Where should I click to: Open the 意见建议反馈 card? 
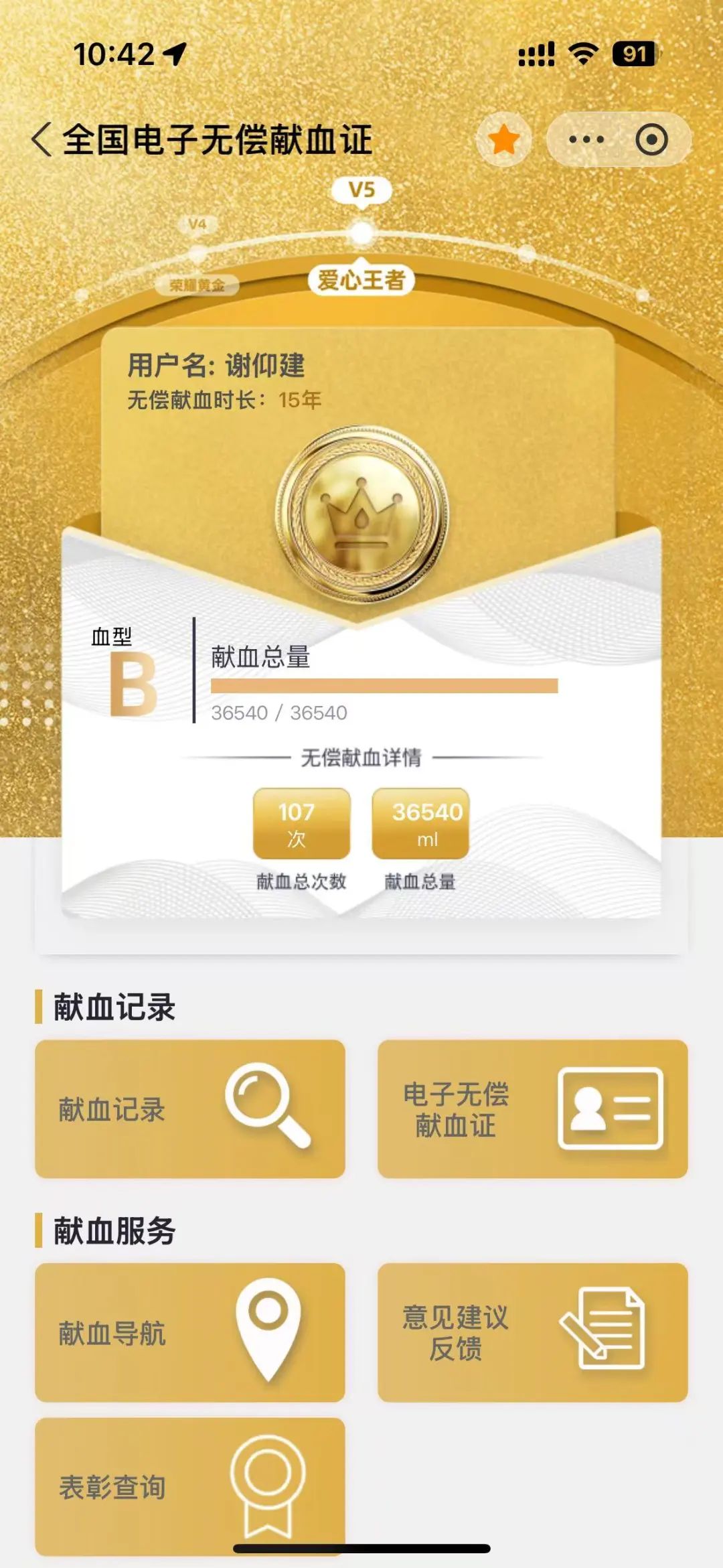pyautogui.click(x=532, y=1332)
